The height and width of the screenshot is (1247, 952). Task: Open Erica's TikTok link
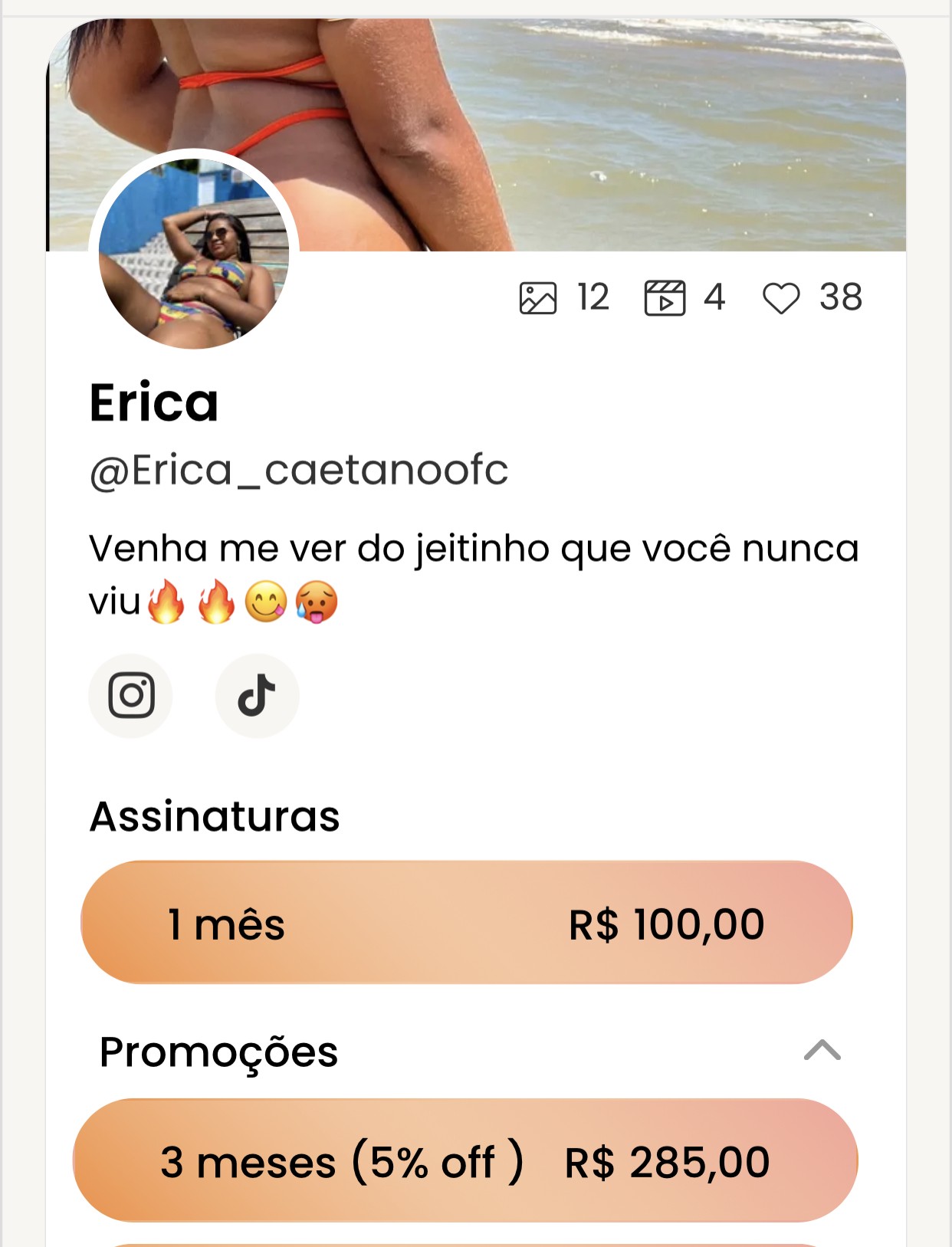click(x=257, y=695)
